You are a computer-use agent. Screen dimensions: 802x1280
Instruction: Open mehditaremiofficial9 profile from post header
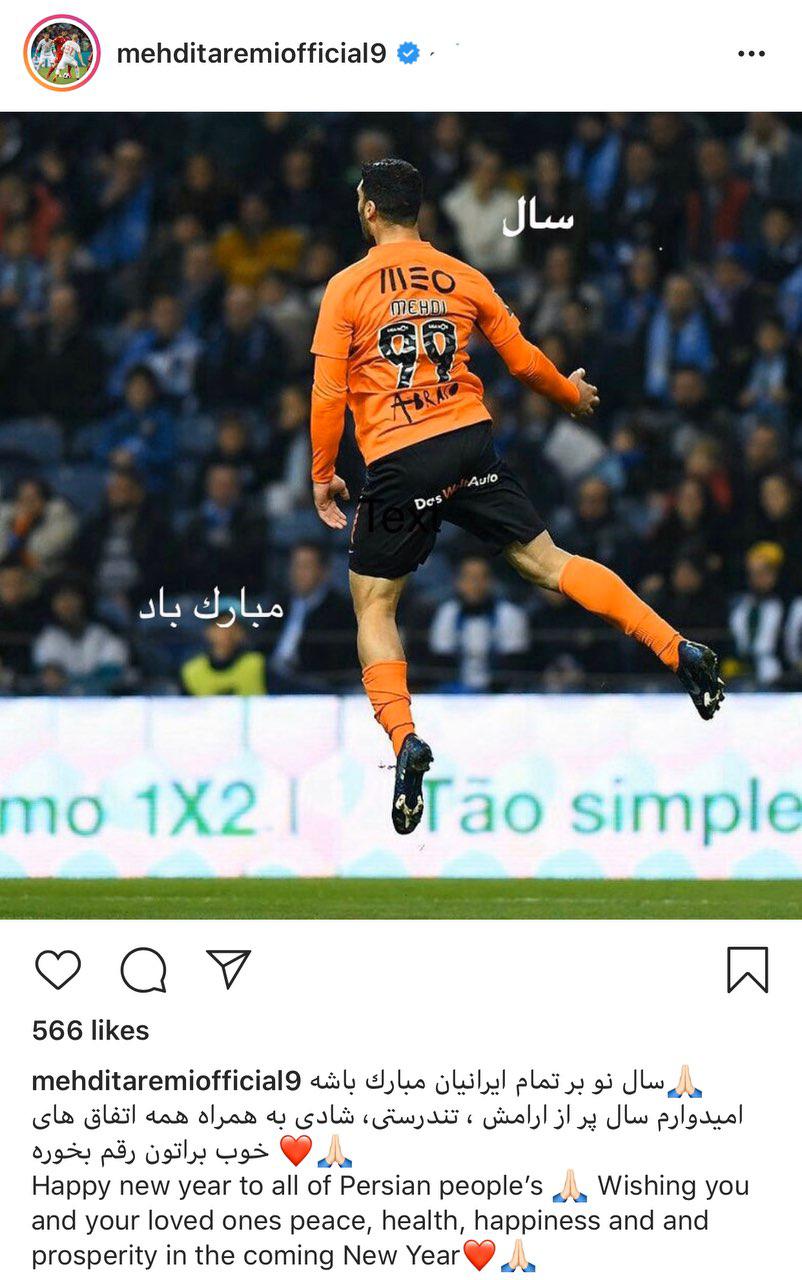(x=251, y=54)
